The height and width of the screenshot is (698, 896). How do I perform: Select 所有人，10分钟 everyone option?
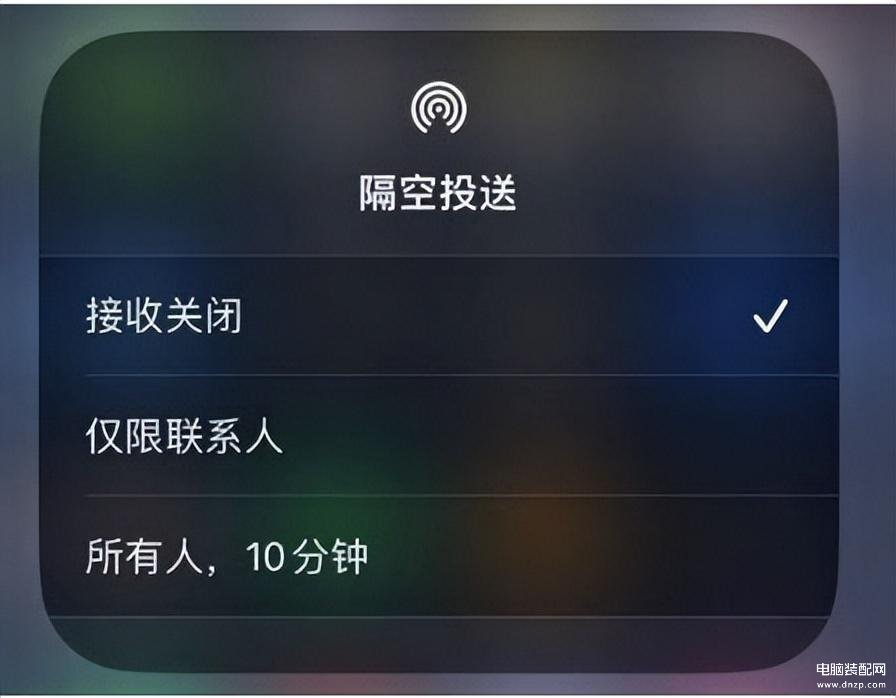[438, 556]
